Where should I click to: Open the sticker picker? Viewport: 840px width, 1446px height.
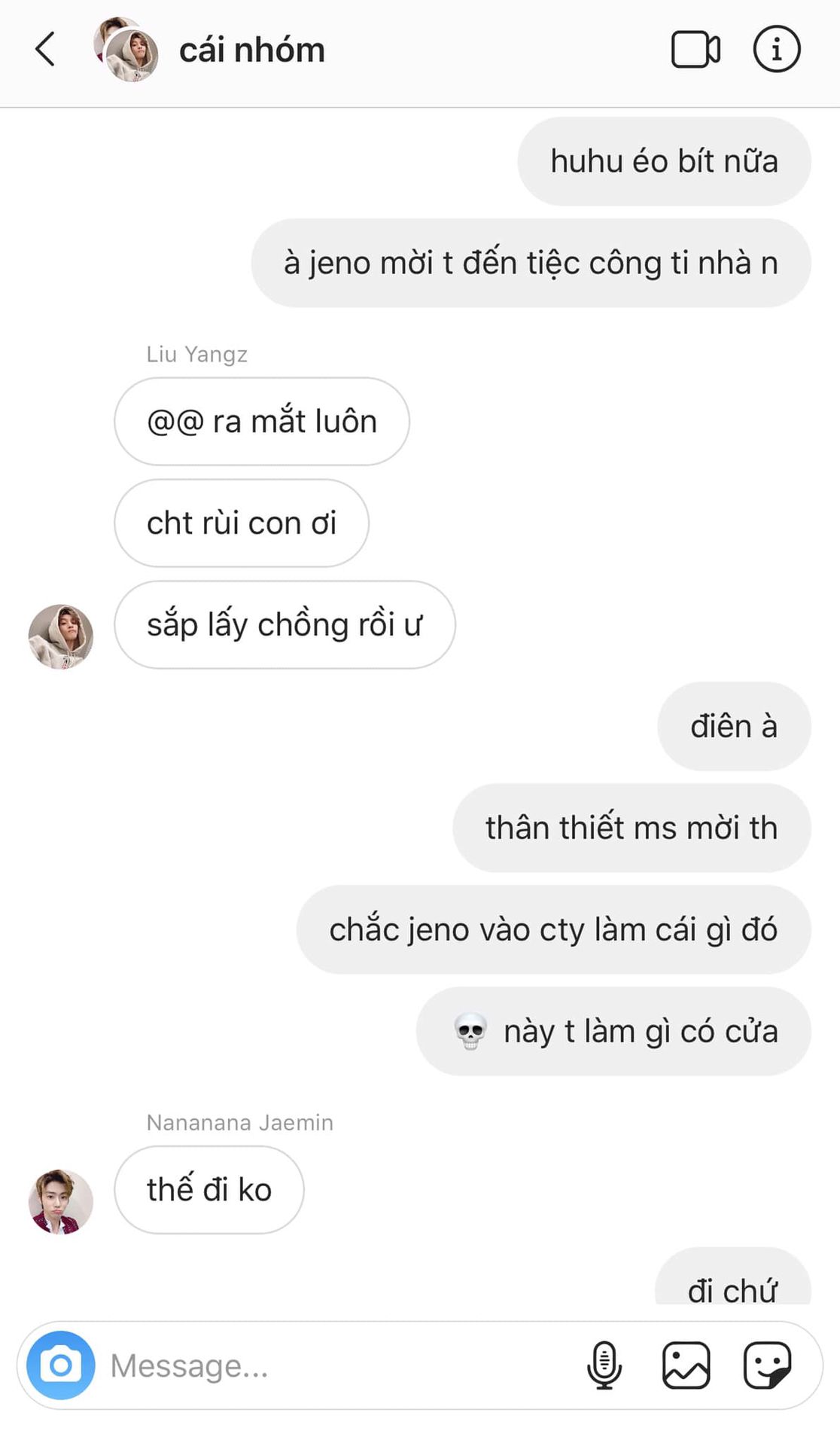pos(767,1365)
